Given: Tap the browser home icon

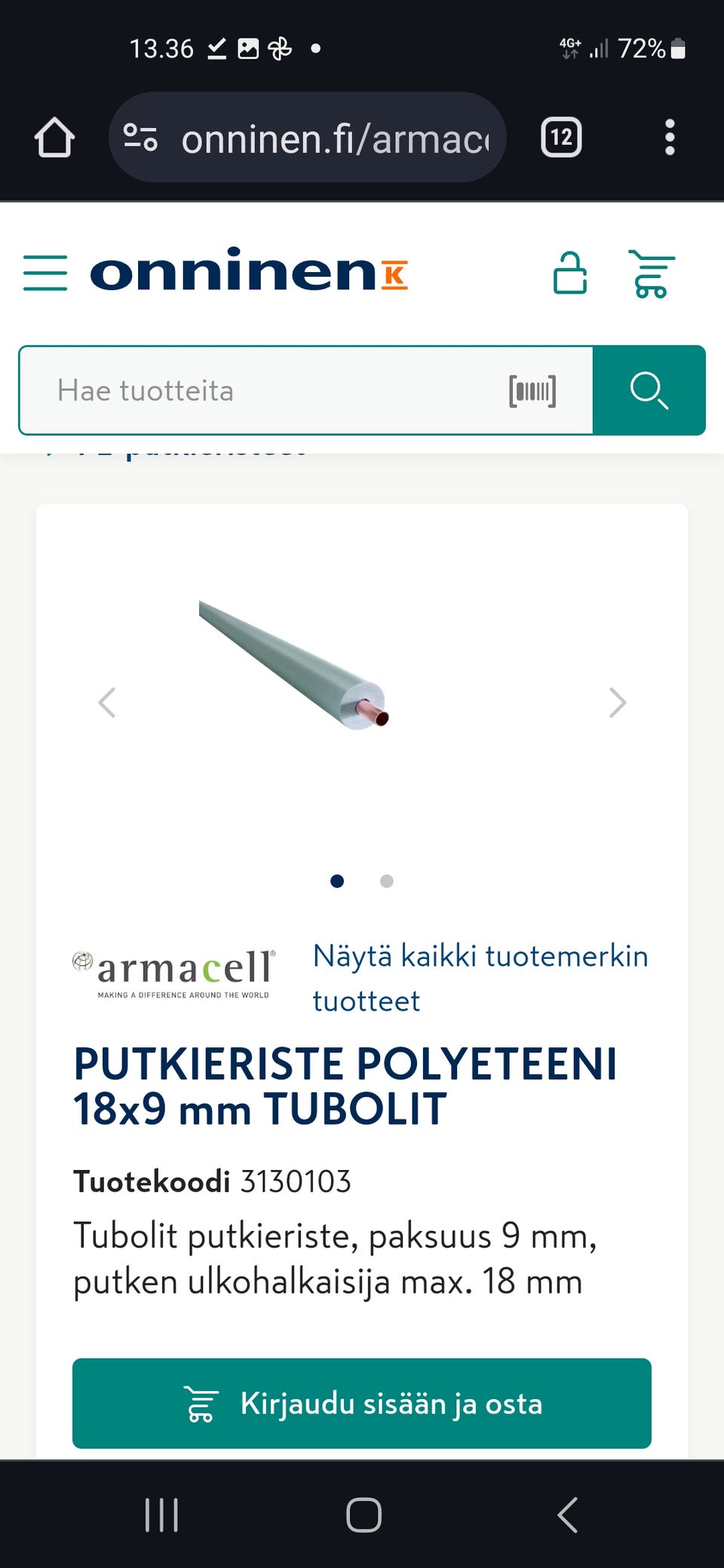Looking at the screenshot, I should (54, 137).
